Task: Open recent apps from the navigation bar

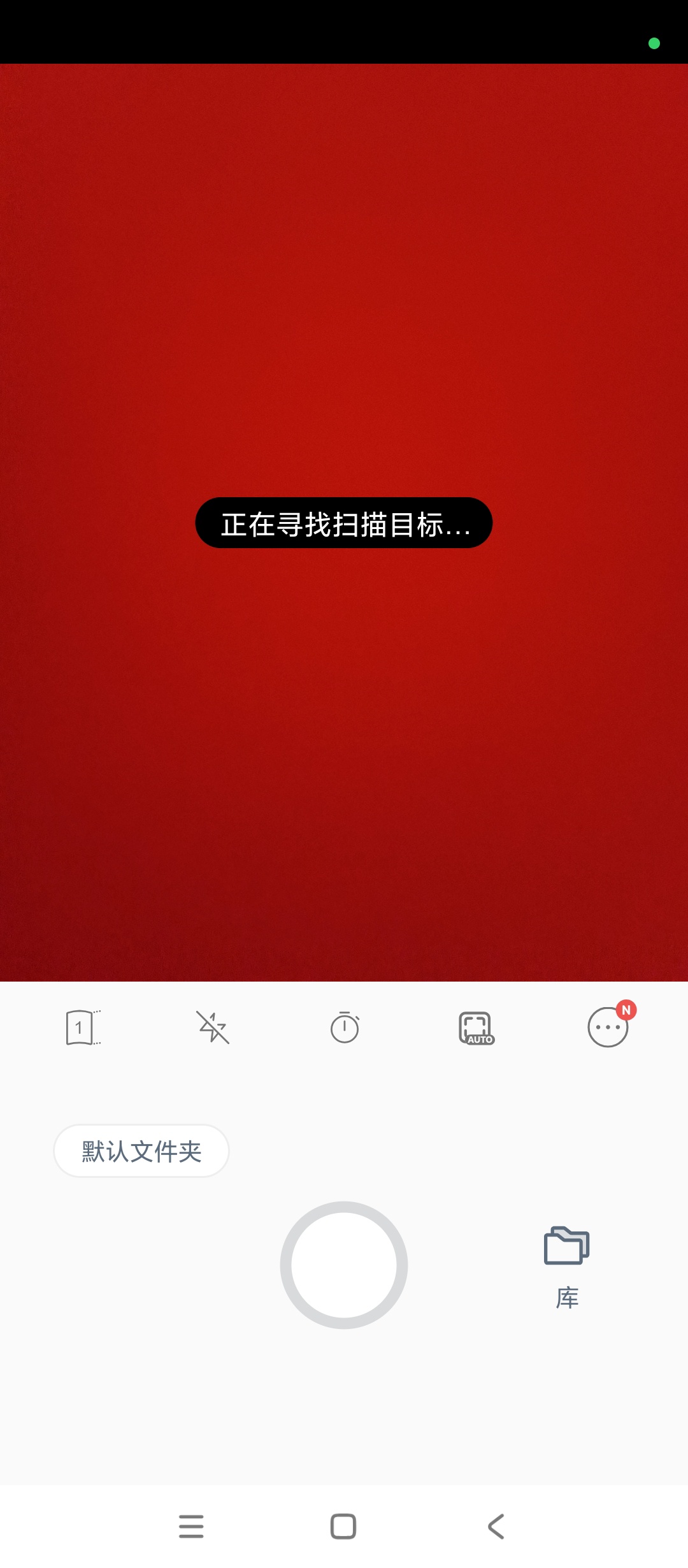Action: [191, 1527]
